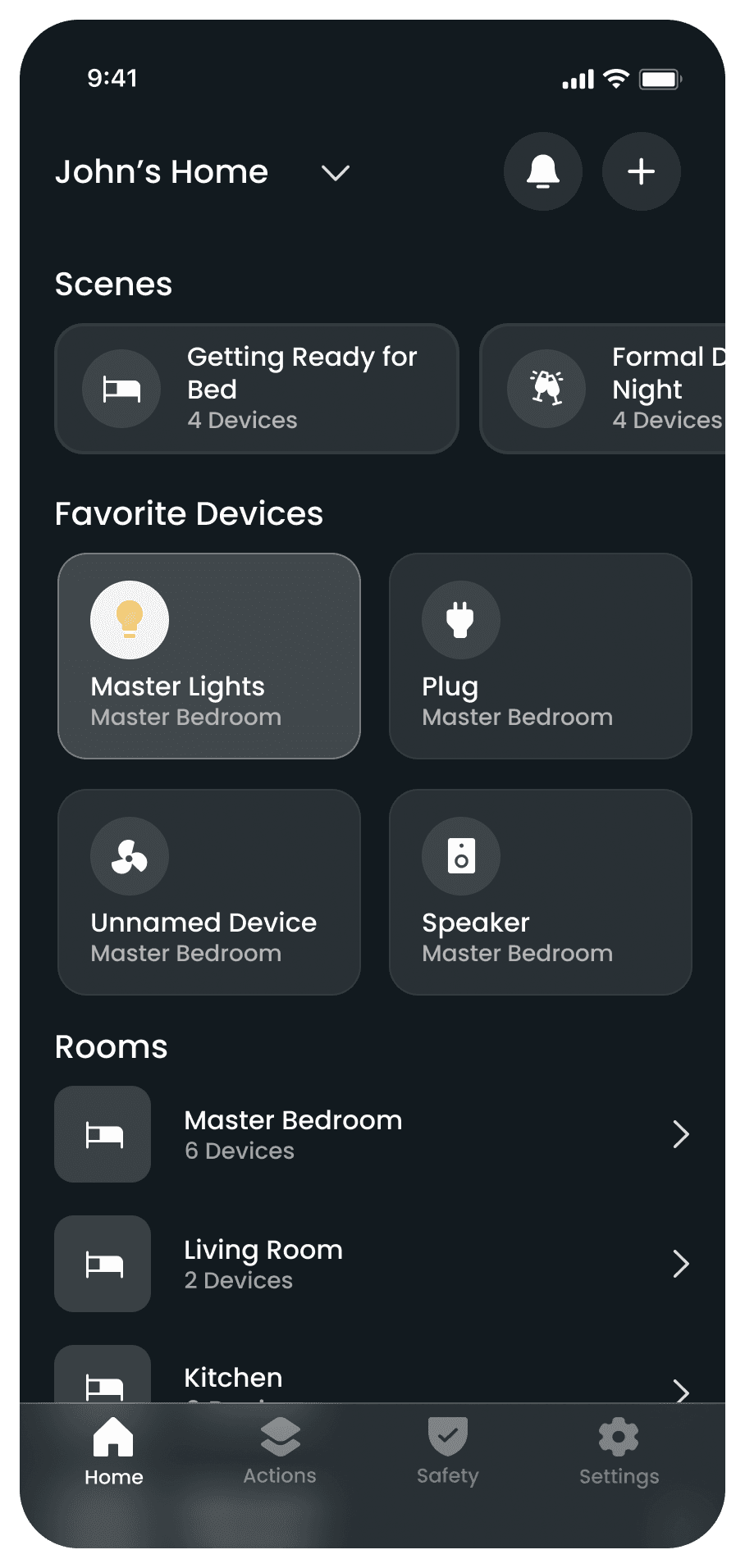
Task: Switch to the Actions tab
Action: click(x=280, y=1452)
